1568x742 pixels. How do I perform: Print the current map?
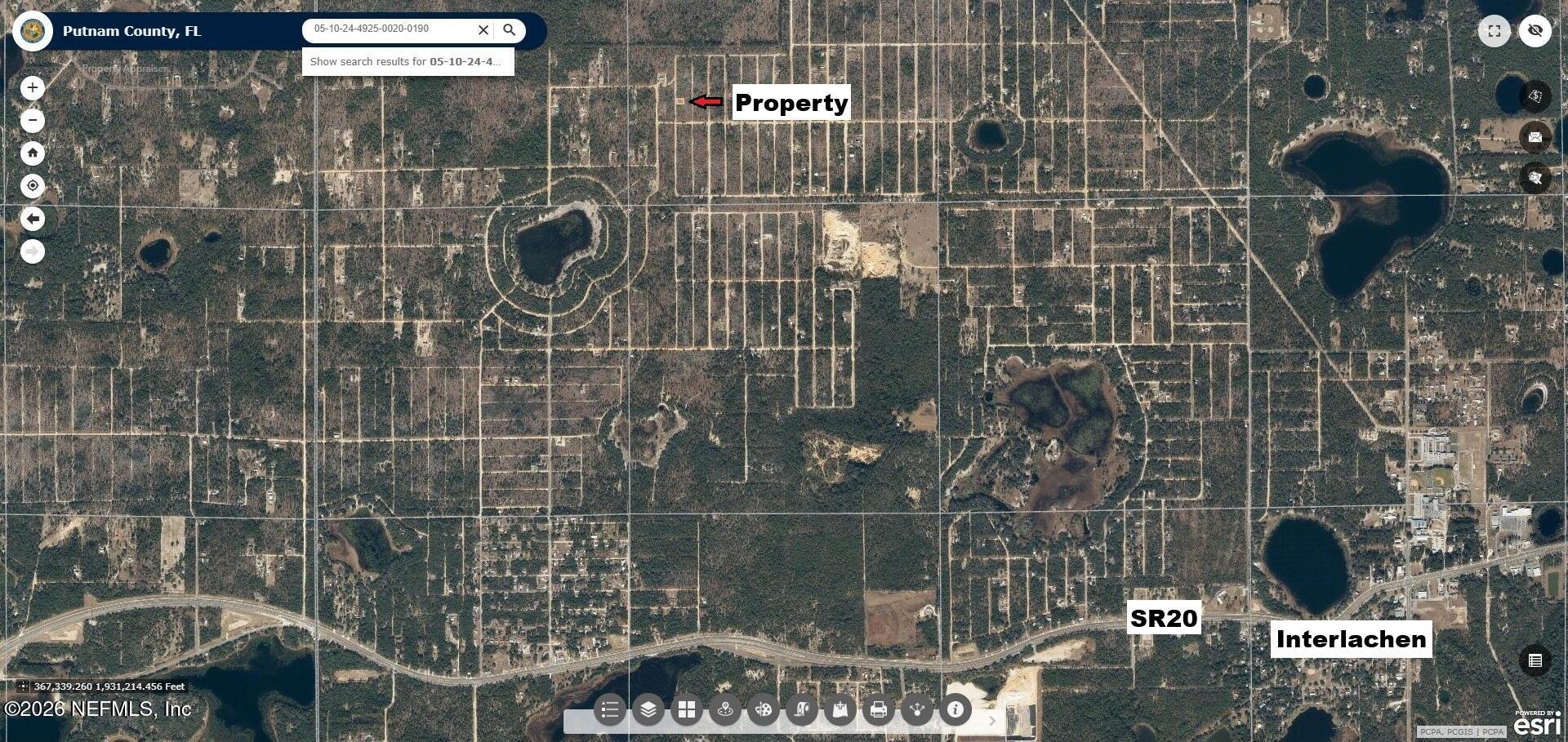879,709
